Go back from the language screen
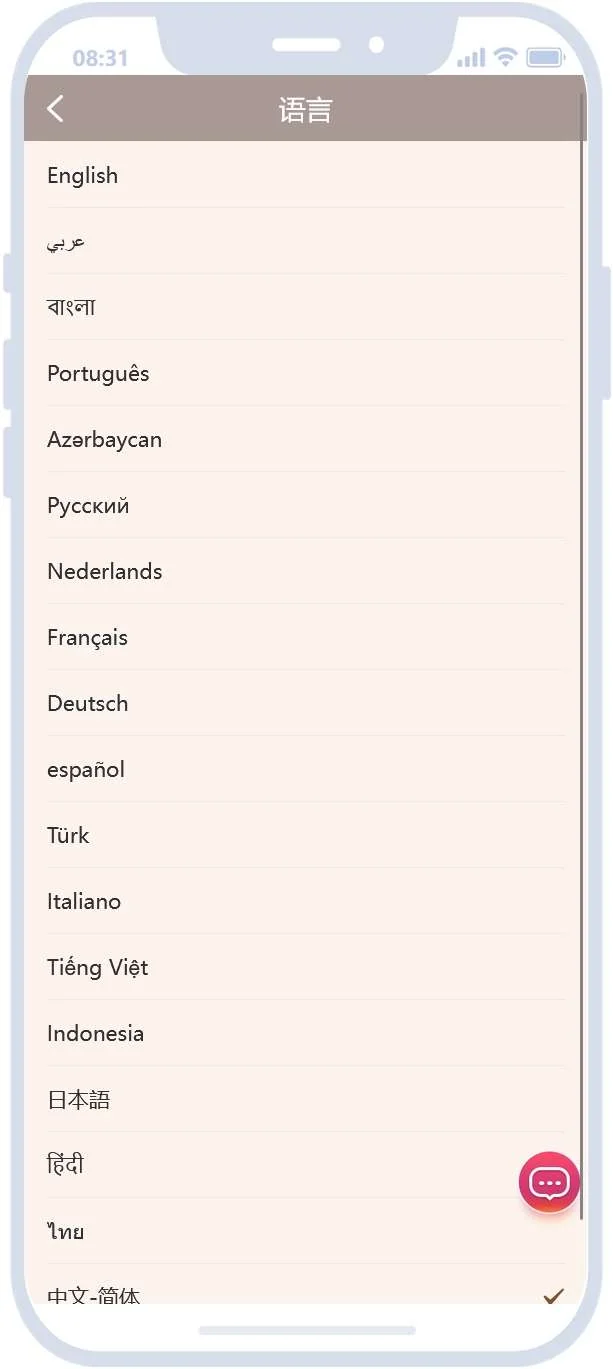The width and height of the screenshot is (613, 1369). point(56,109)
